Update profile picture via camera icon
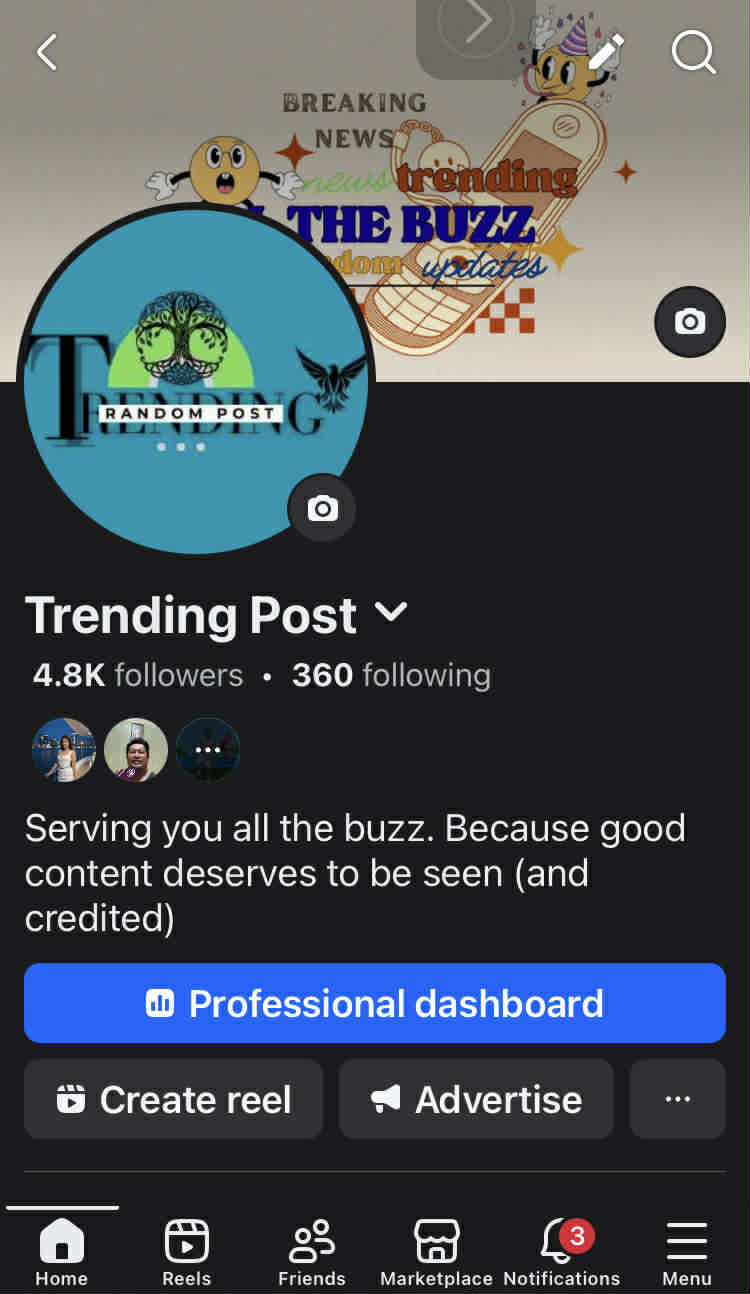Viewport: 750px width, 1294px height. coord(322,508)
